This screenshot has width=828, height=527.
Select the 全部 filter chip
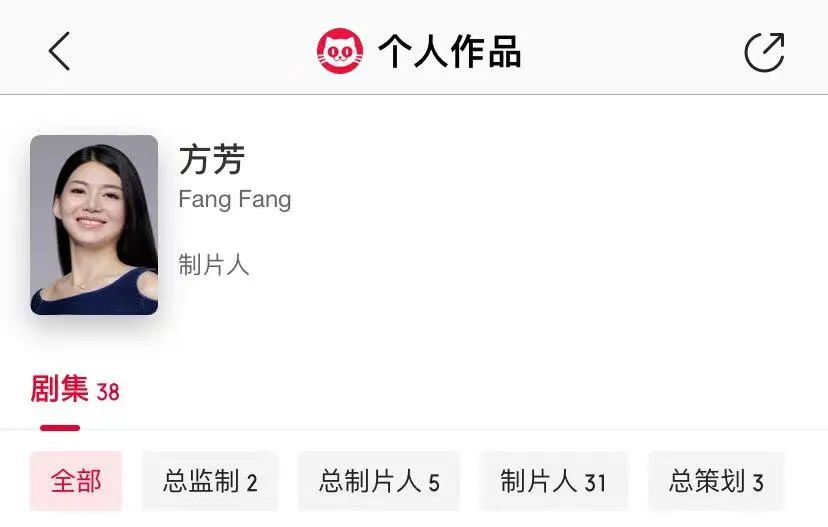click(76, 481)
